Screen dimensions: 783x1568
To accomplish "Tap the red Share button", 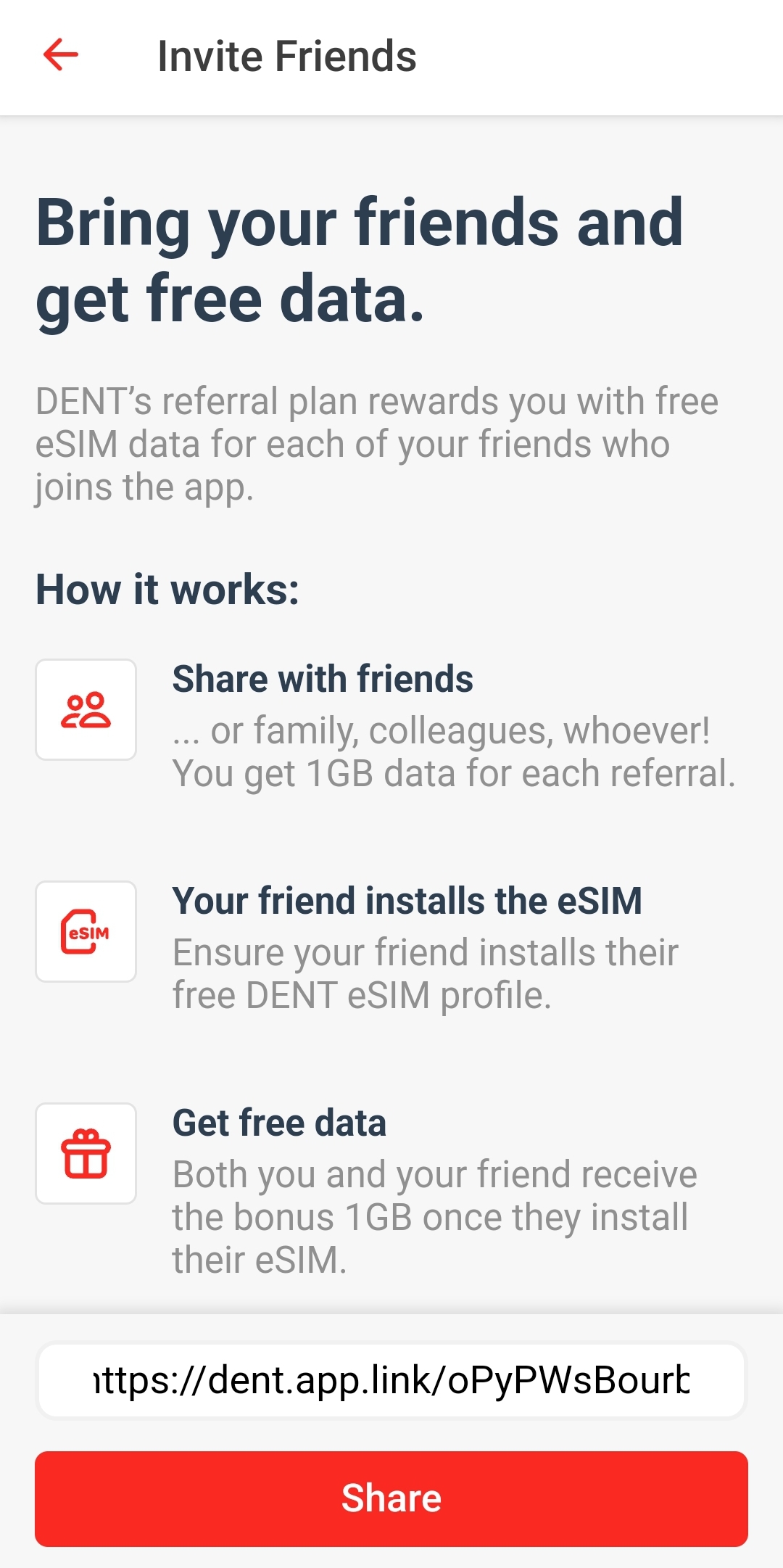I will pos(391,1498).
